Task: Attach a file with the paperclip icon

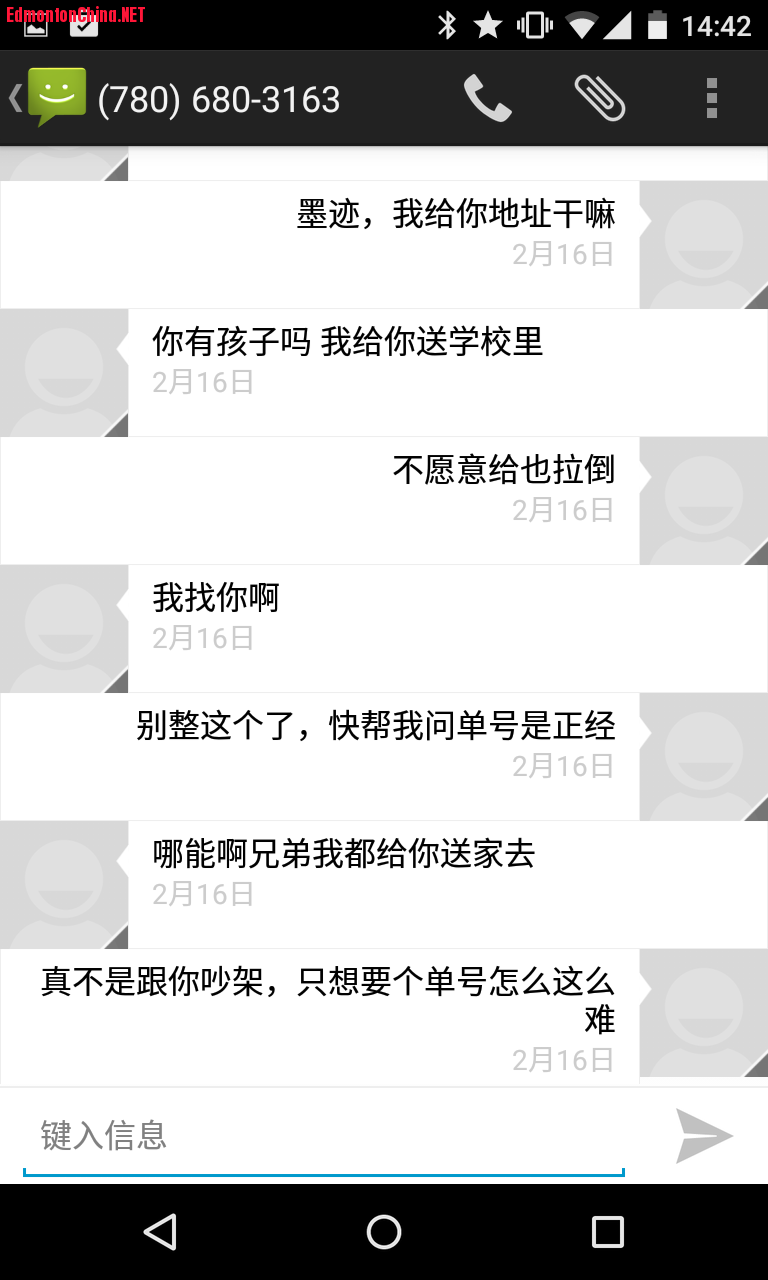Action: pyautogui.click(x=600, y=99)
